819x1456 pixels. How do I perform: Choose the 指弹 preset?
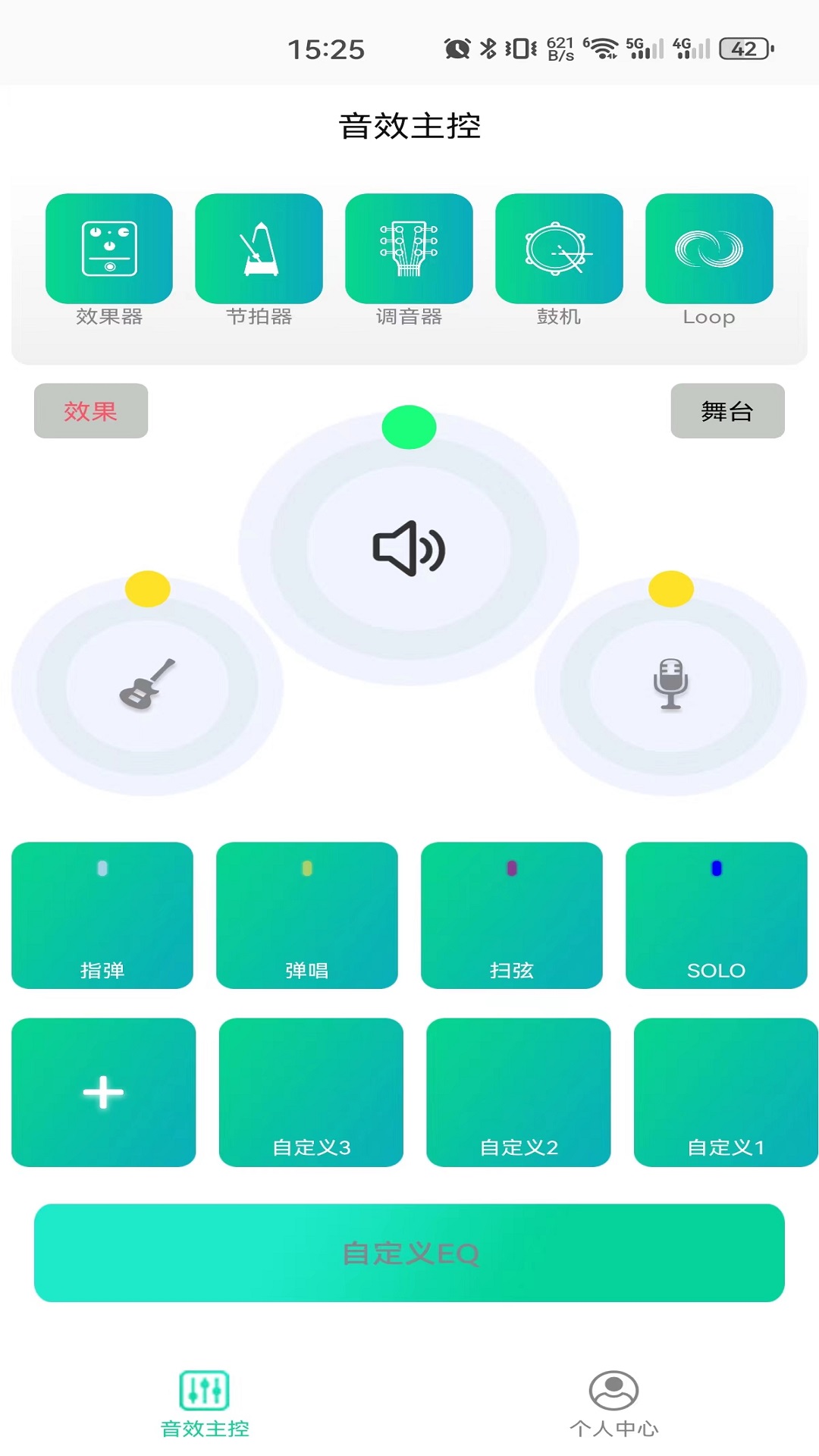pyautogui.click(x=102, y=915)
